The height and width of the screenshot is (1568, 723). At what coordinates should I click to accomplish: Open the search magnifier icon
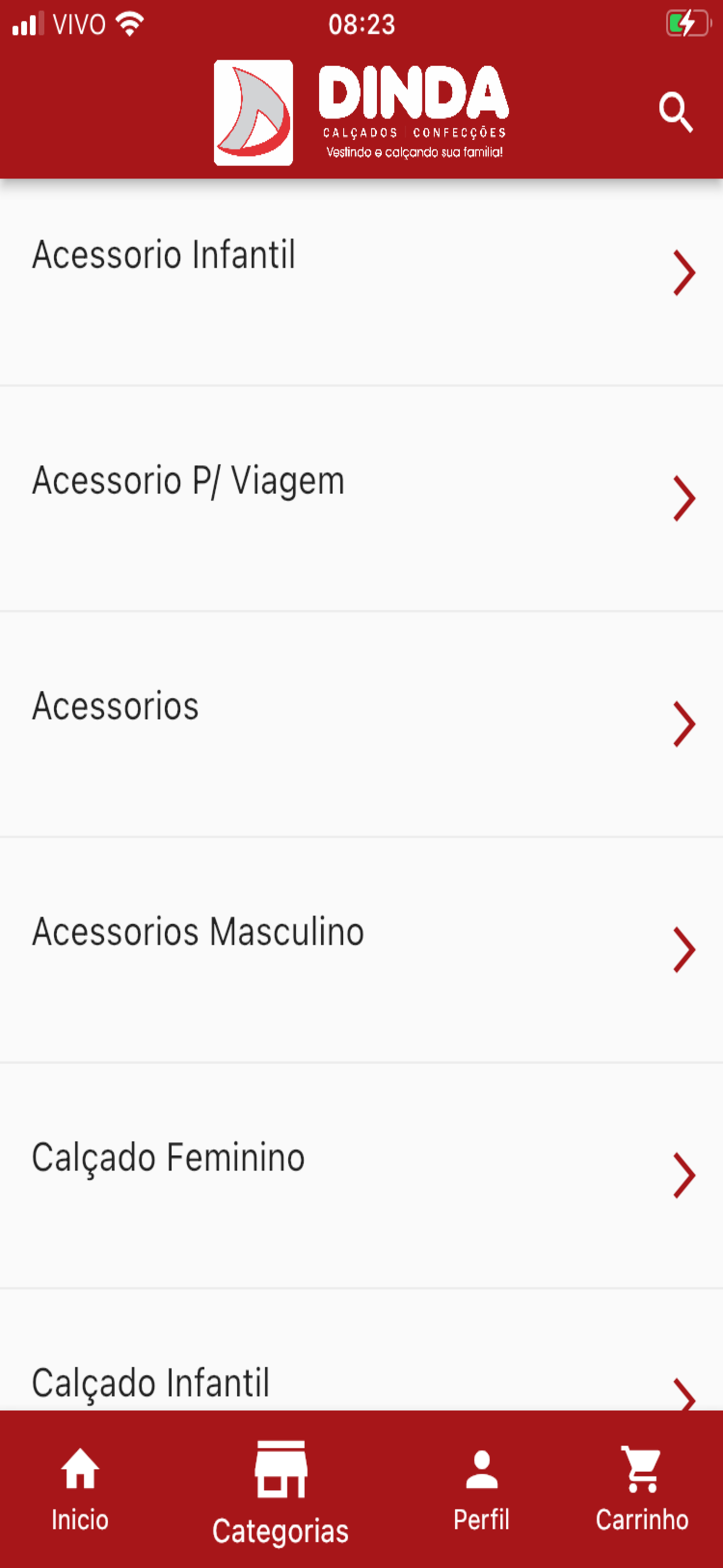(x=675, y=113)
